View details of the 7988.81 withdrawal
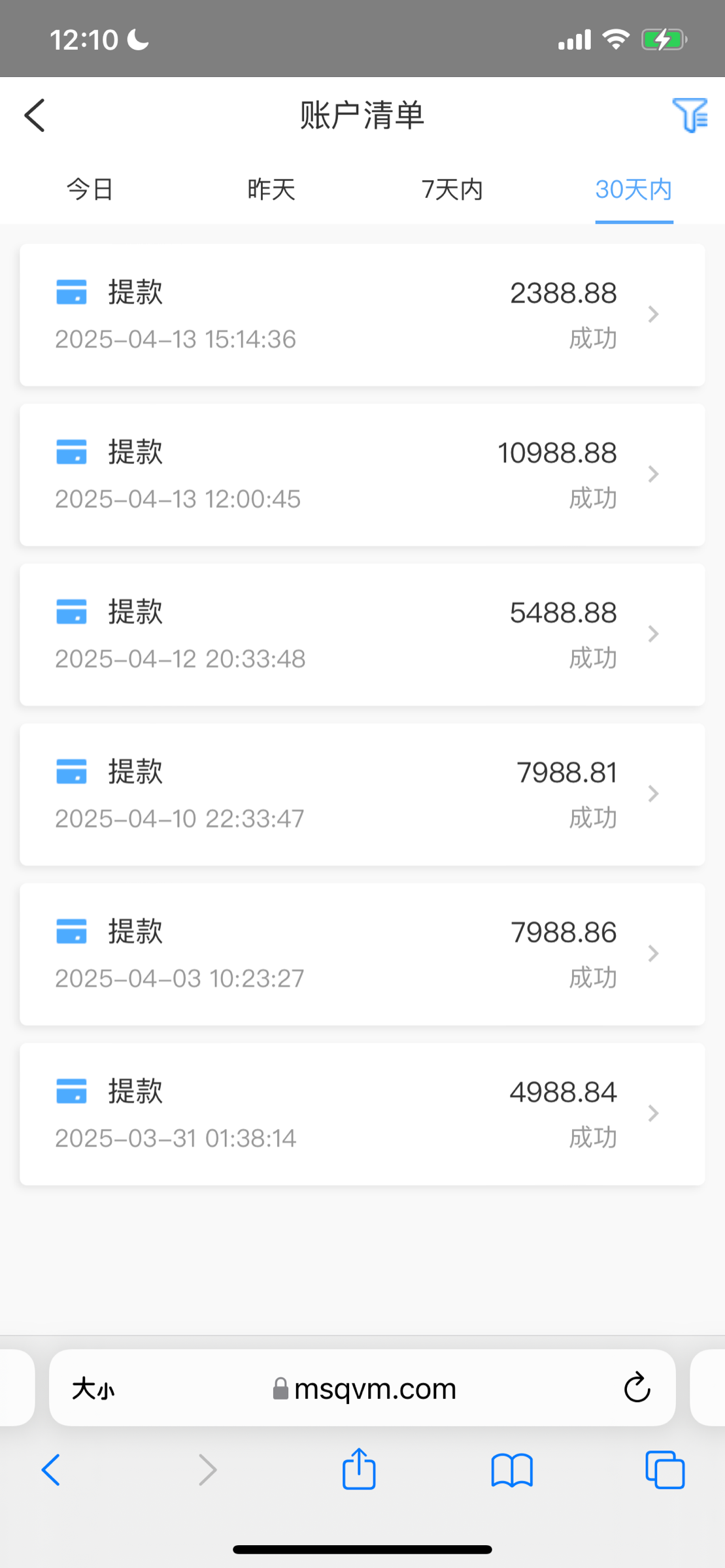Viewport: 725px width, 1568px height. pyautogui.click(x=362, y=794)
